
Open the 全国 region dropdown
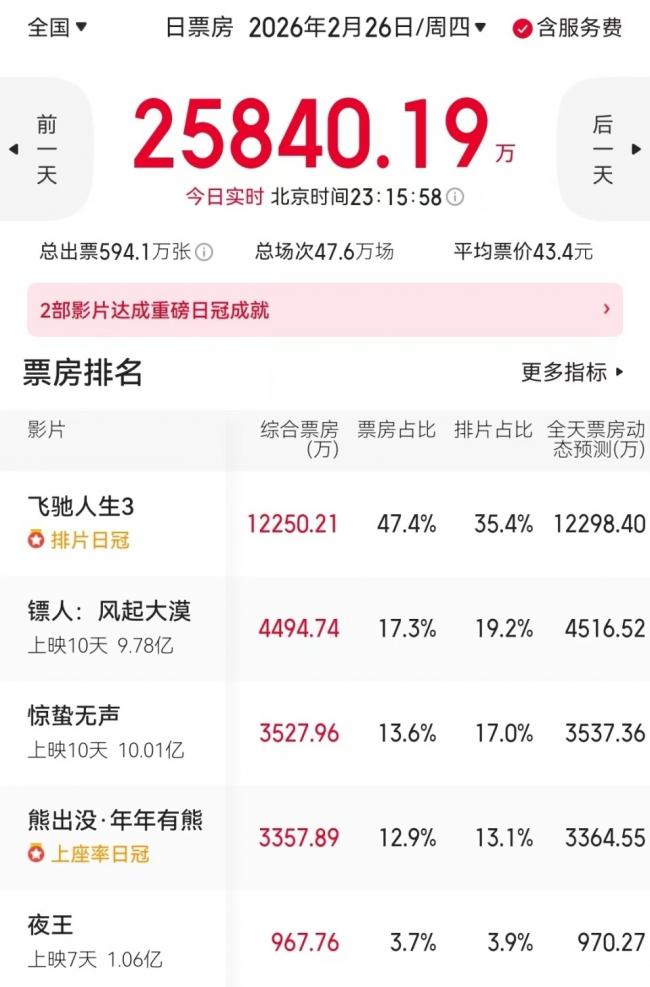pyautogui.click(x=57, y=27)
